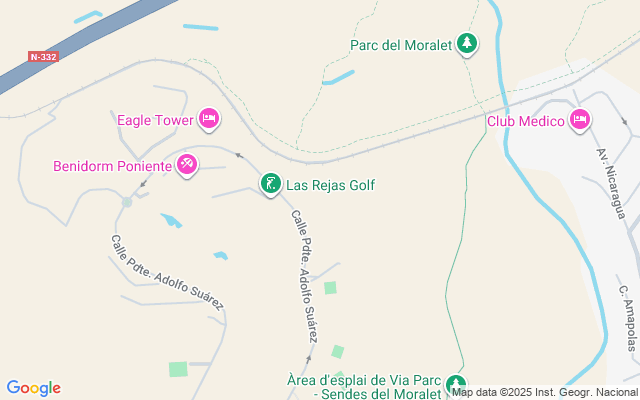Open the Eagle Tower hotel marker

tap(209, 120)
